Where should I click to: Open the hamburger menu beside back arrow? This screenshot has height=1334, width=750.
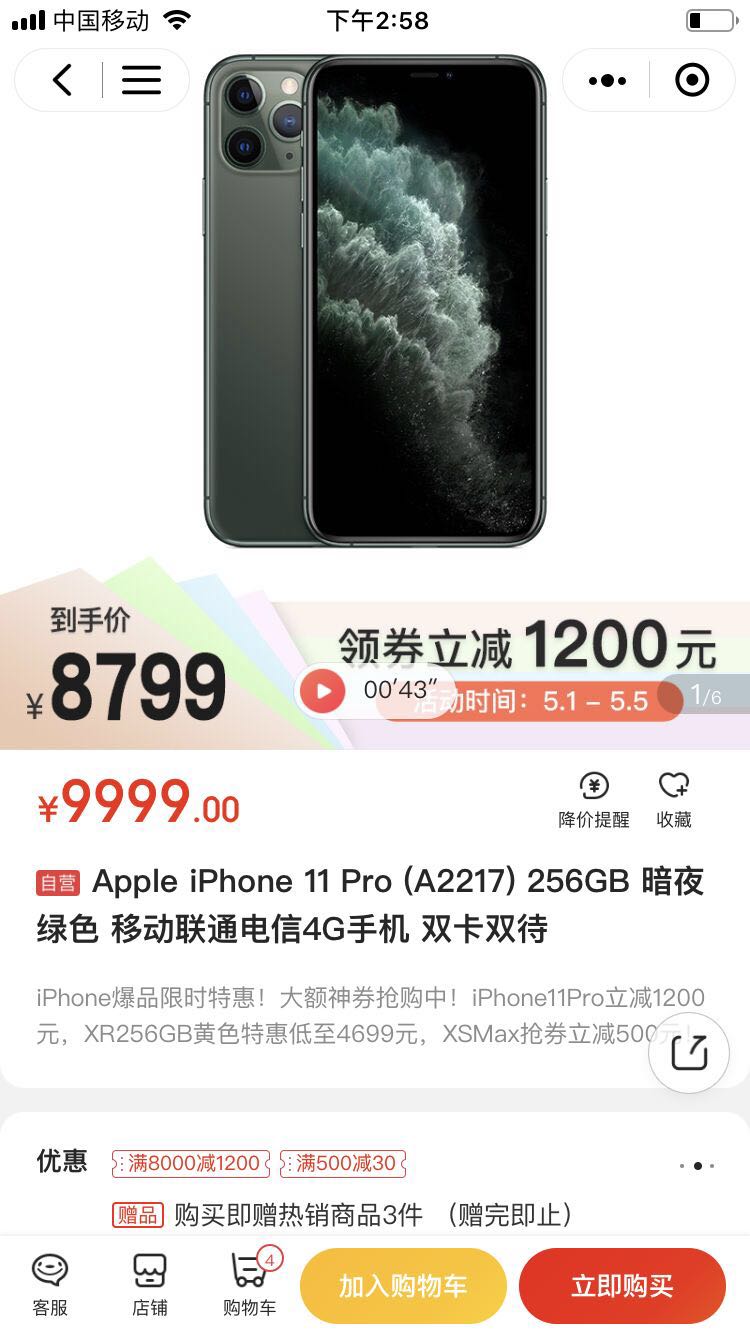141,80
